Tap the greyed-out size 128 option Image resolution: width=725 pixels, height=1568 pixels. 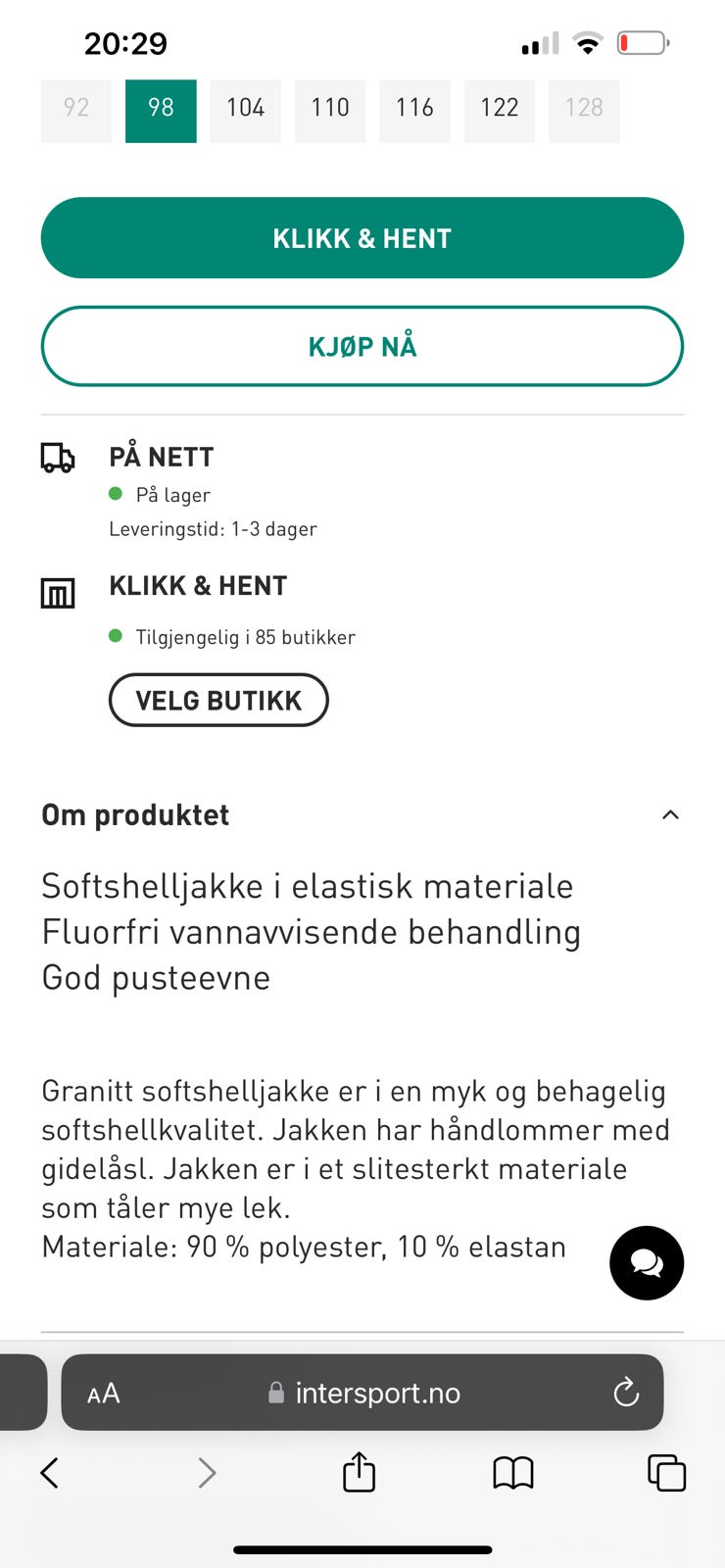tap(584, 110)
